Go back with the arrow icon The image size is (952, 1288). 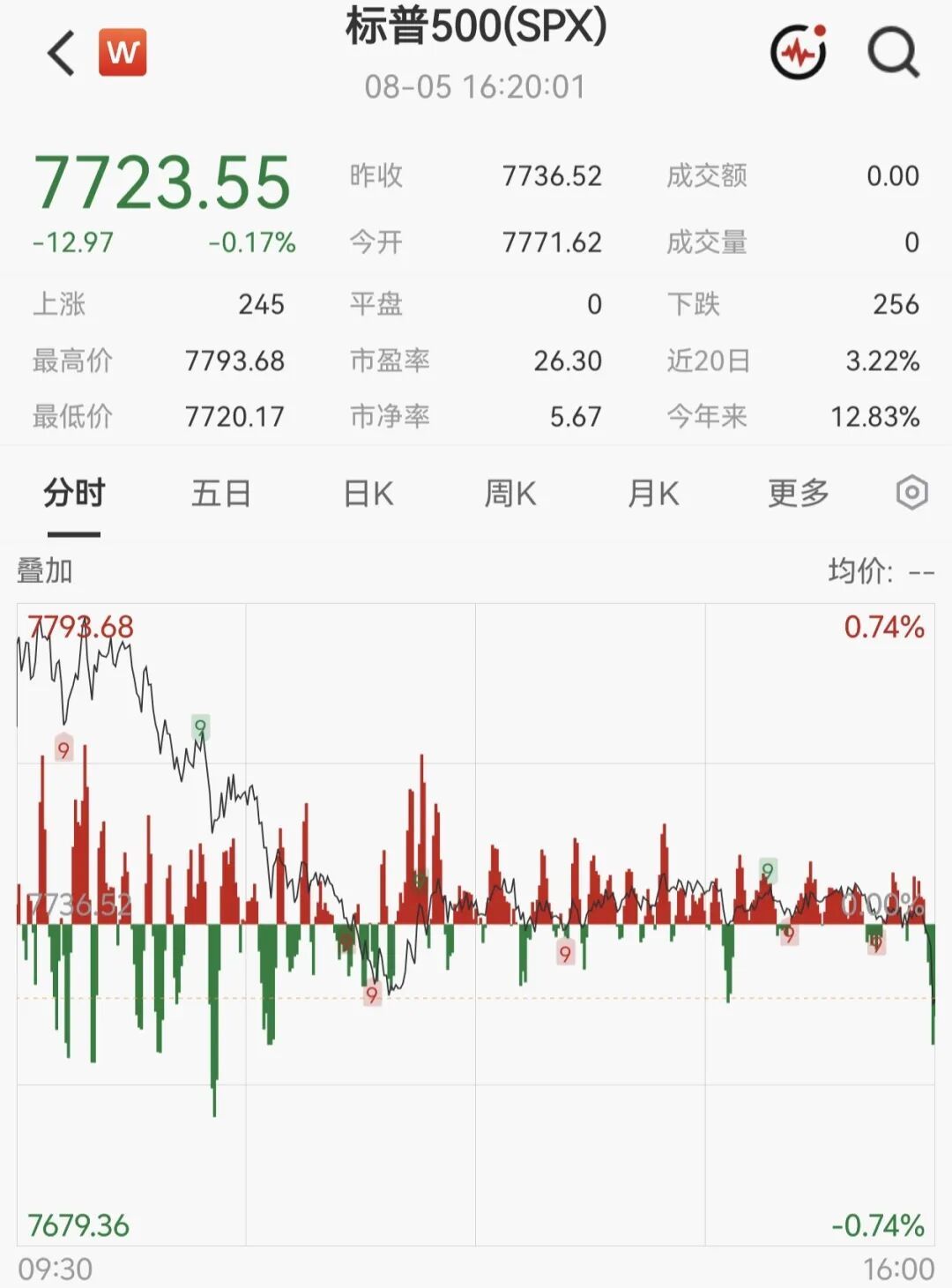tap(61, 53)
